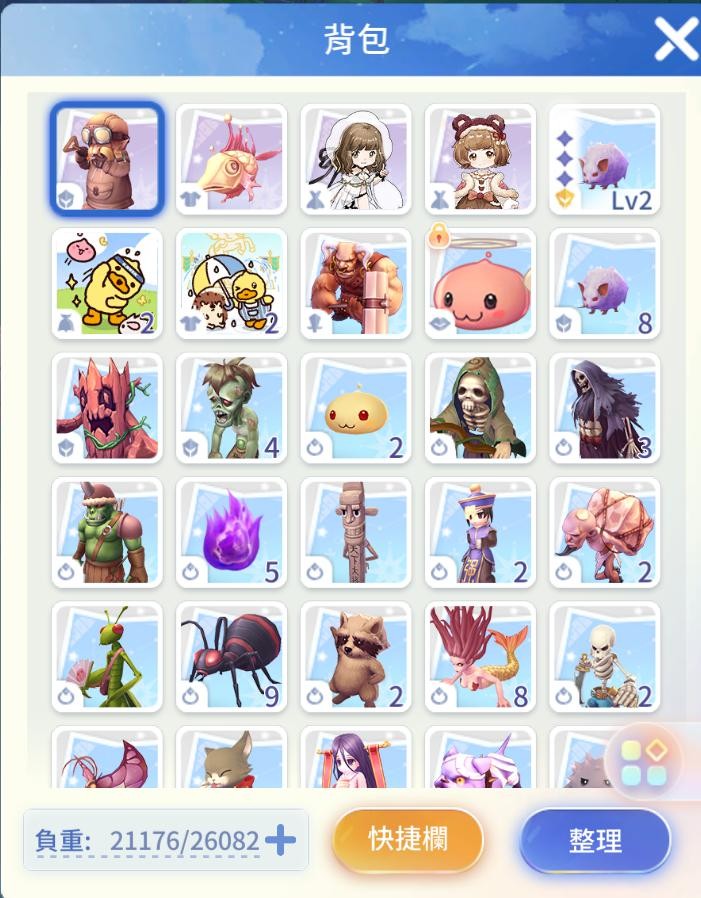
Task: Select the raccoon card
Action: coord(356,656)
